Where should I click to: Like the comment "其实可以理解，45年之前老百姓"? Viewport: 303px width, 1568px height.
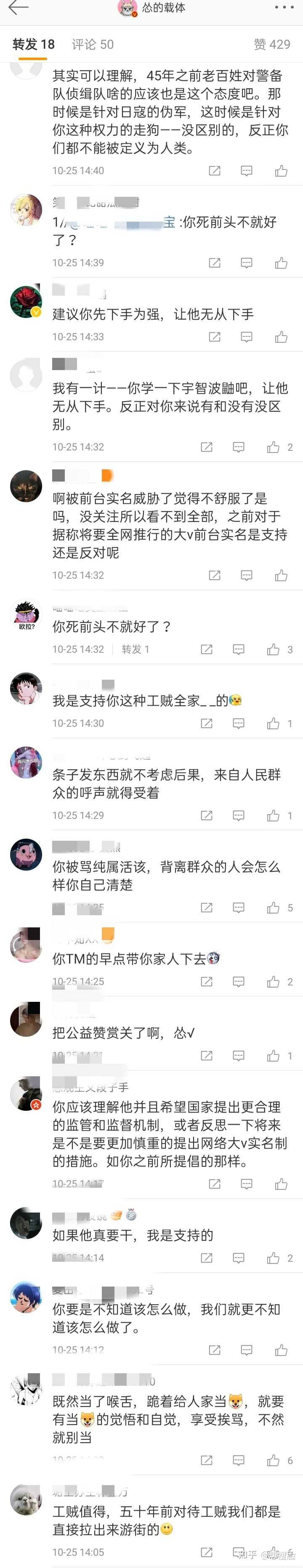[281, 171]
